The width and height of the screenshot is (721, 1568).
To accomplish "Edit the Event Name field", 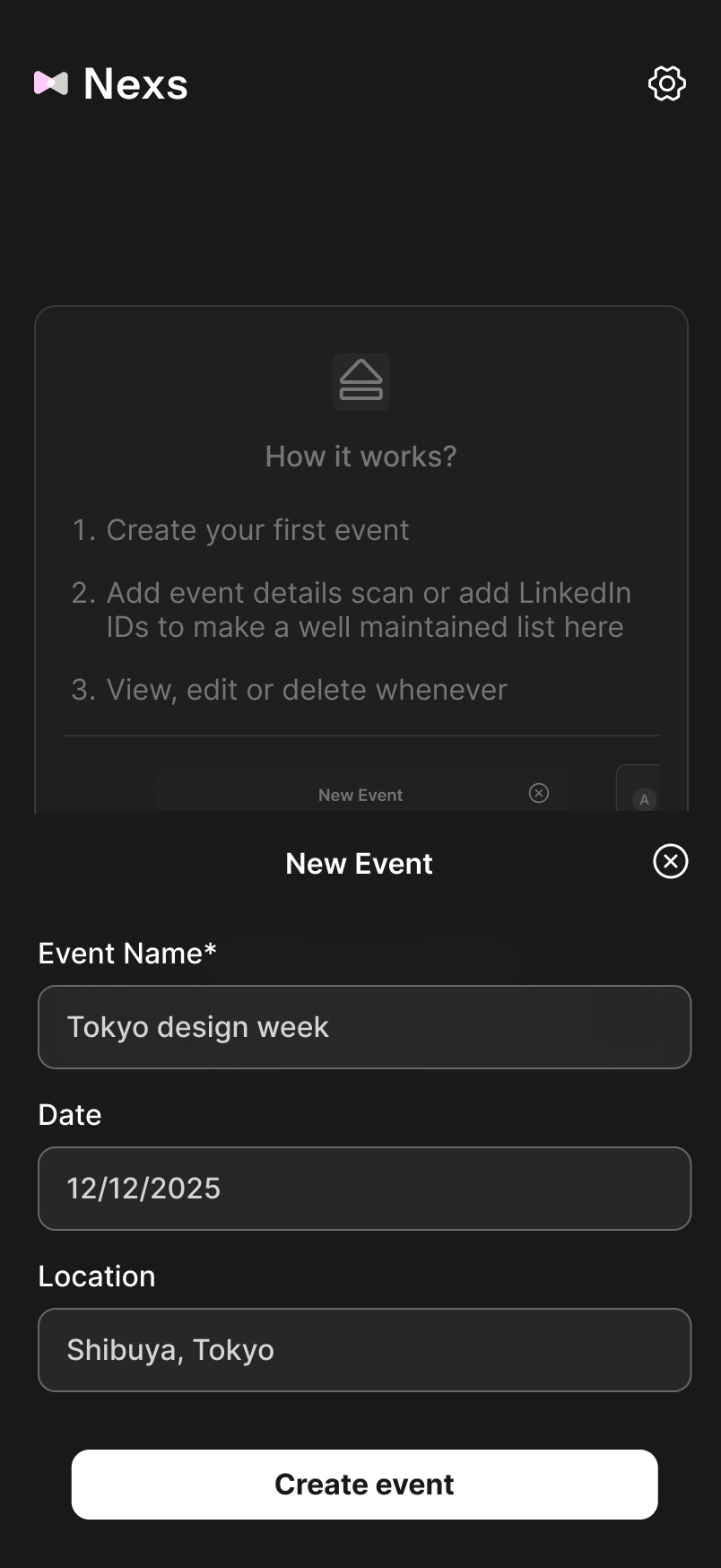I will click(x=364, y=1027).
